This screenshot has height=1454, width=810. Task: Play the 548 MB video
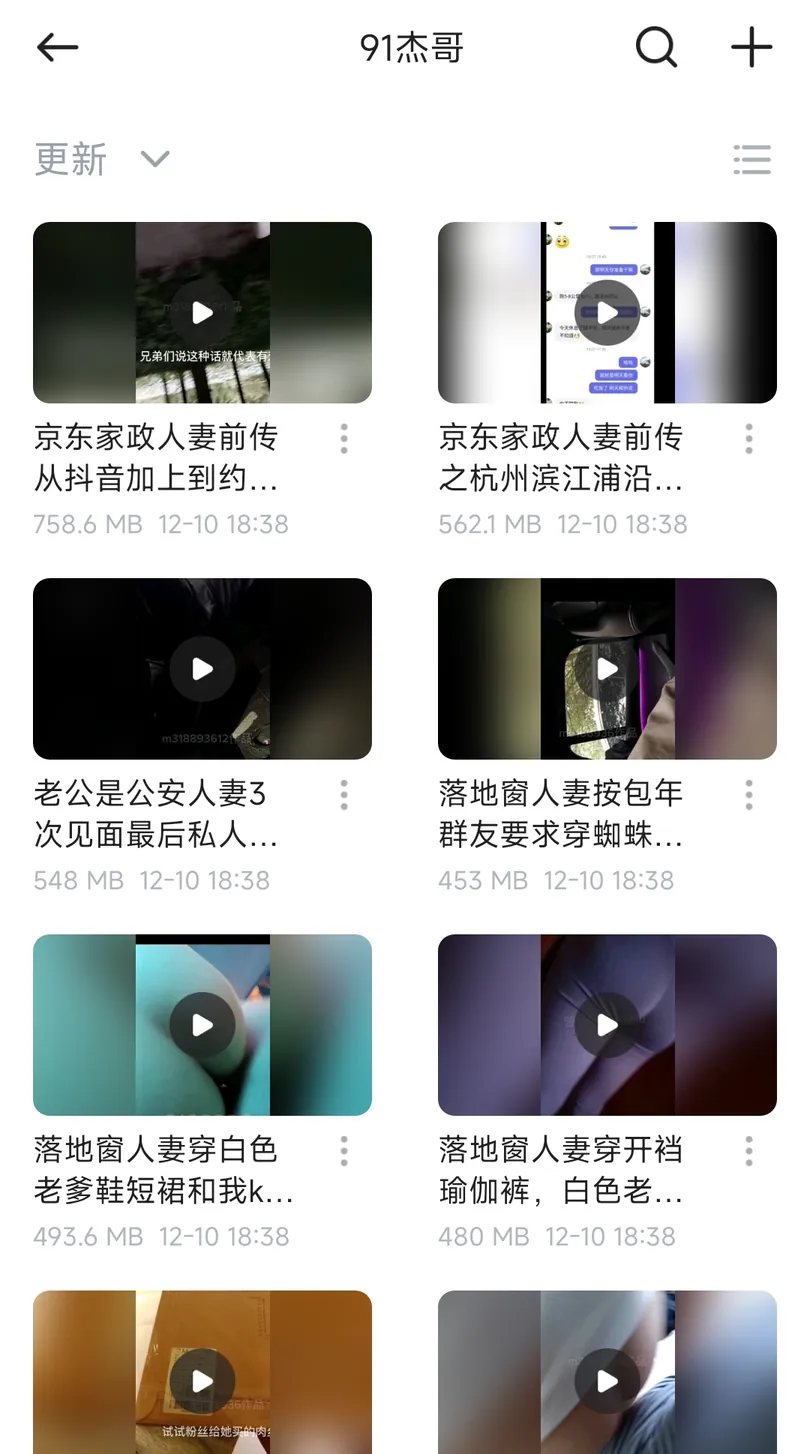tap(202, 669)
